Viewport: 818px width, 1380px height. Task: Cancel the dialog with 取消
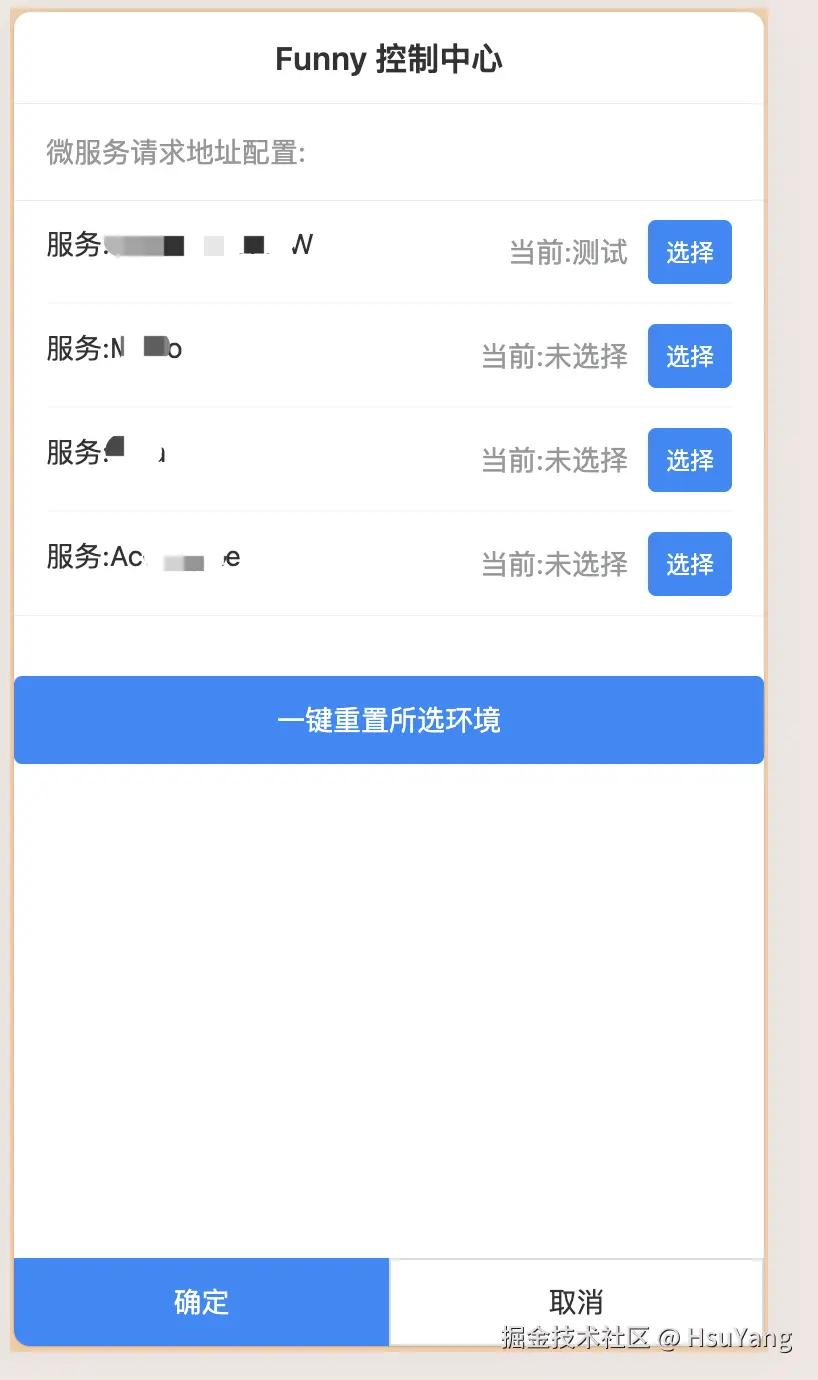(x=576, y=1302)
